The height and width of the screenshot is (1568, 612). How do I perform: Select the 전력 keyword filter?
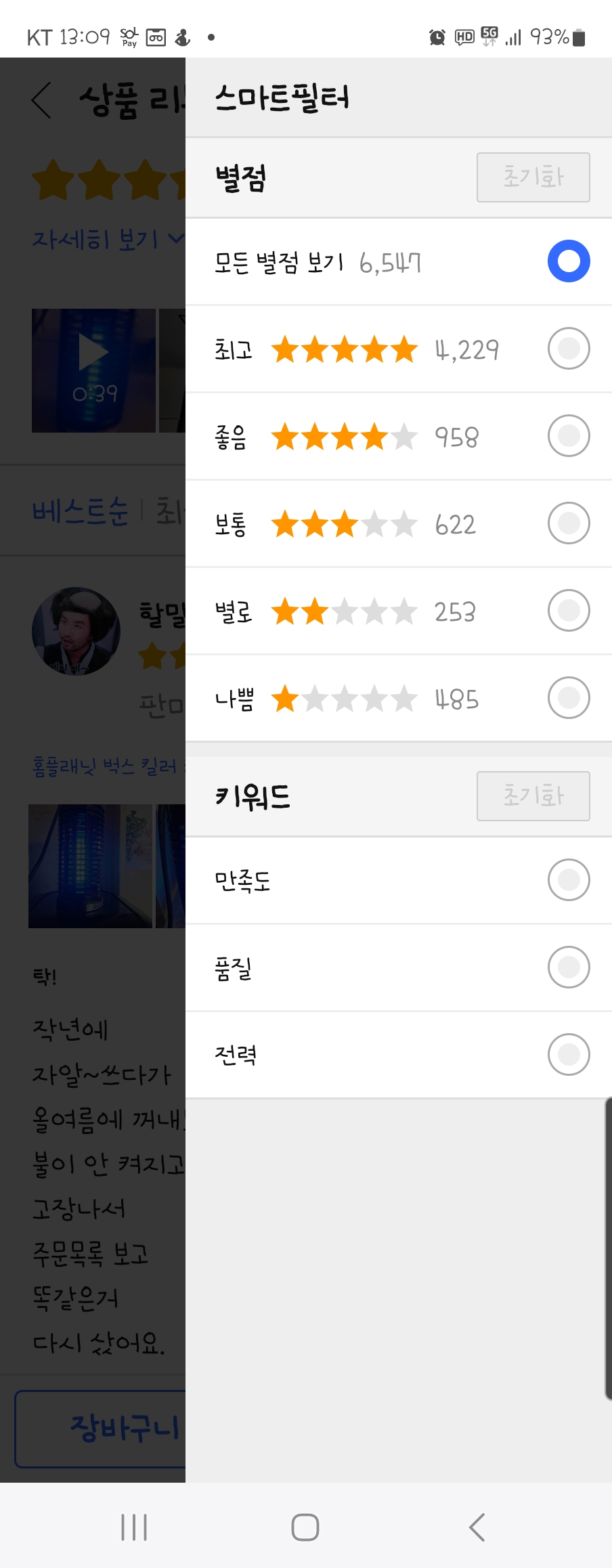[568, 1055]
